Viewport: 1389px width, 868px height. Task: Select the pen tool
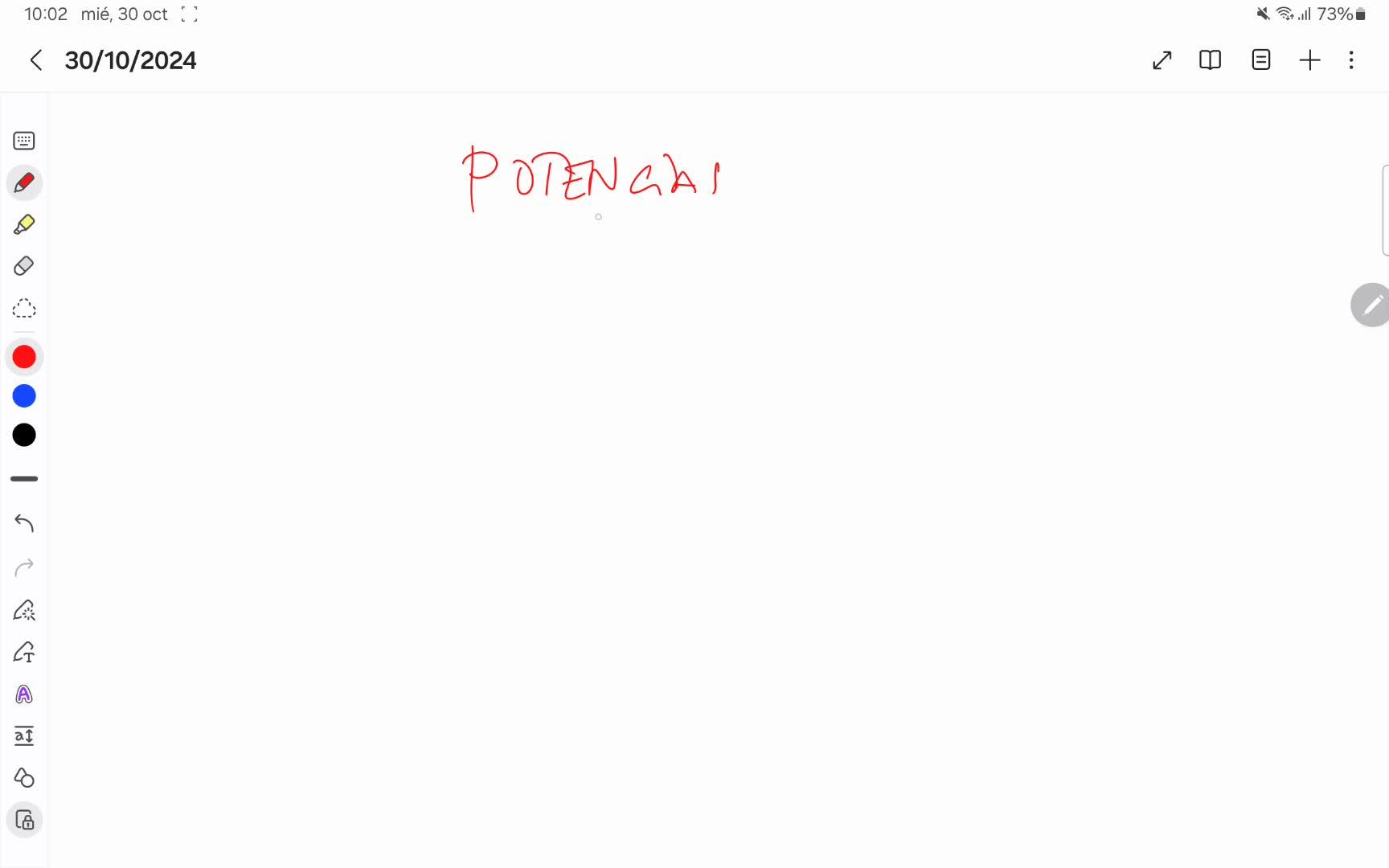click(x=24, y=183)
